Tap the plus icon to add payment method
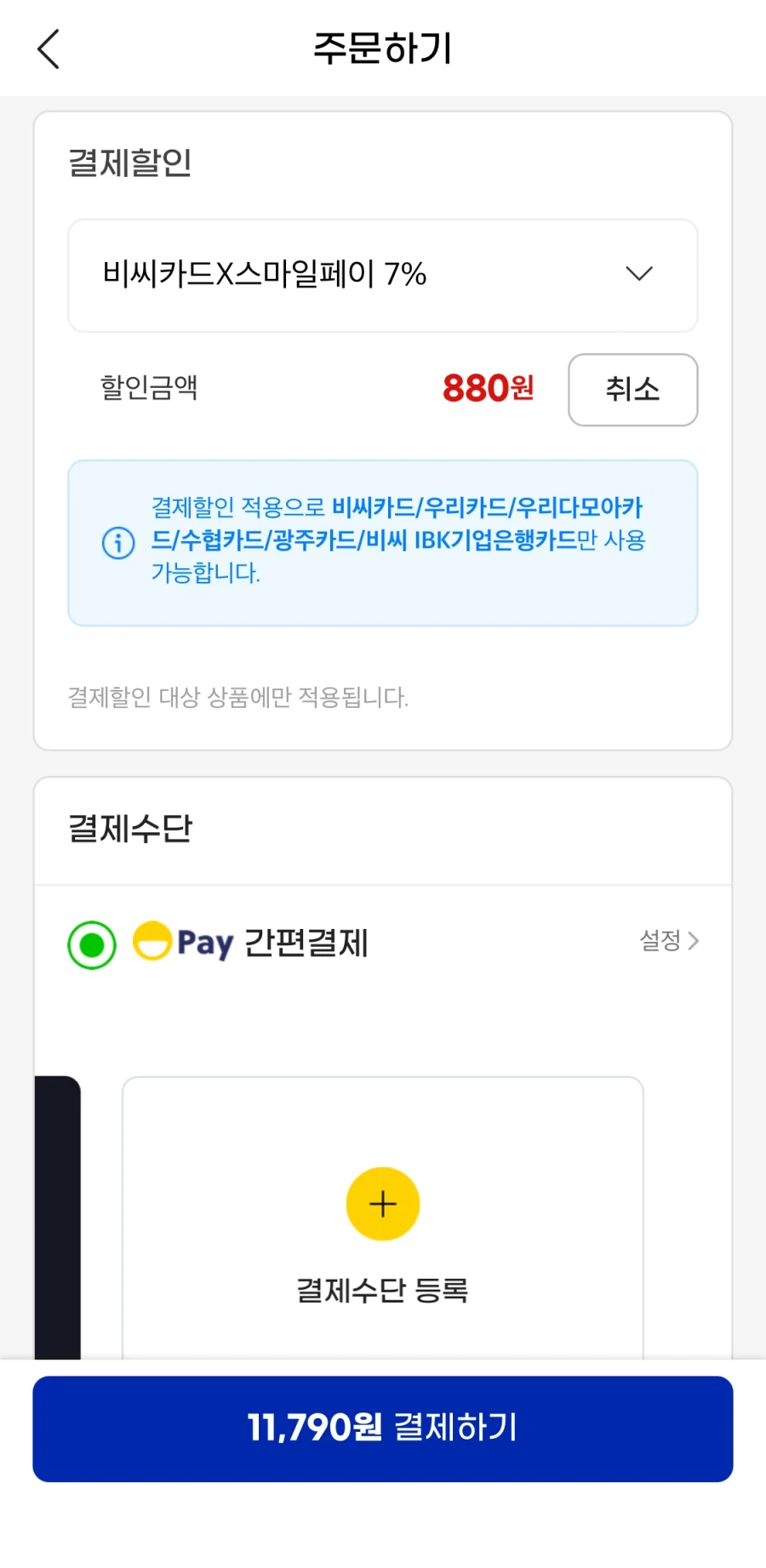 pos(382,1203)
